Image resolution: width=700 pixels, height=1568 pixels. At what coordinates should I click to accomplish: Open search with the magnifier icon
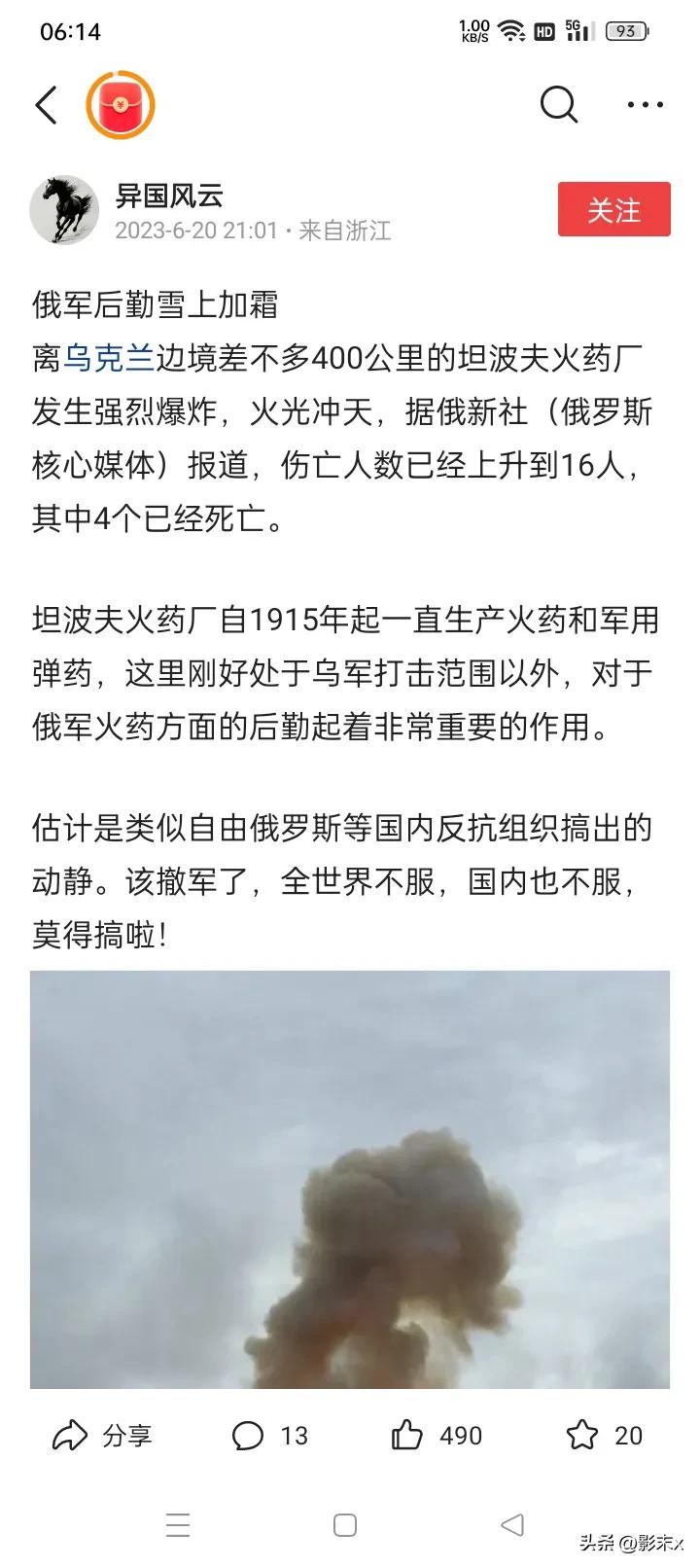point(558,105)
